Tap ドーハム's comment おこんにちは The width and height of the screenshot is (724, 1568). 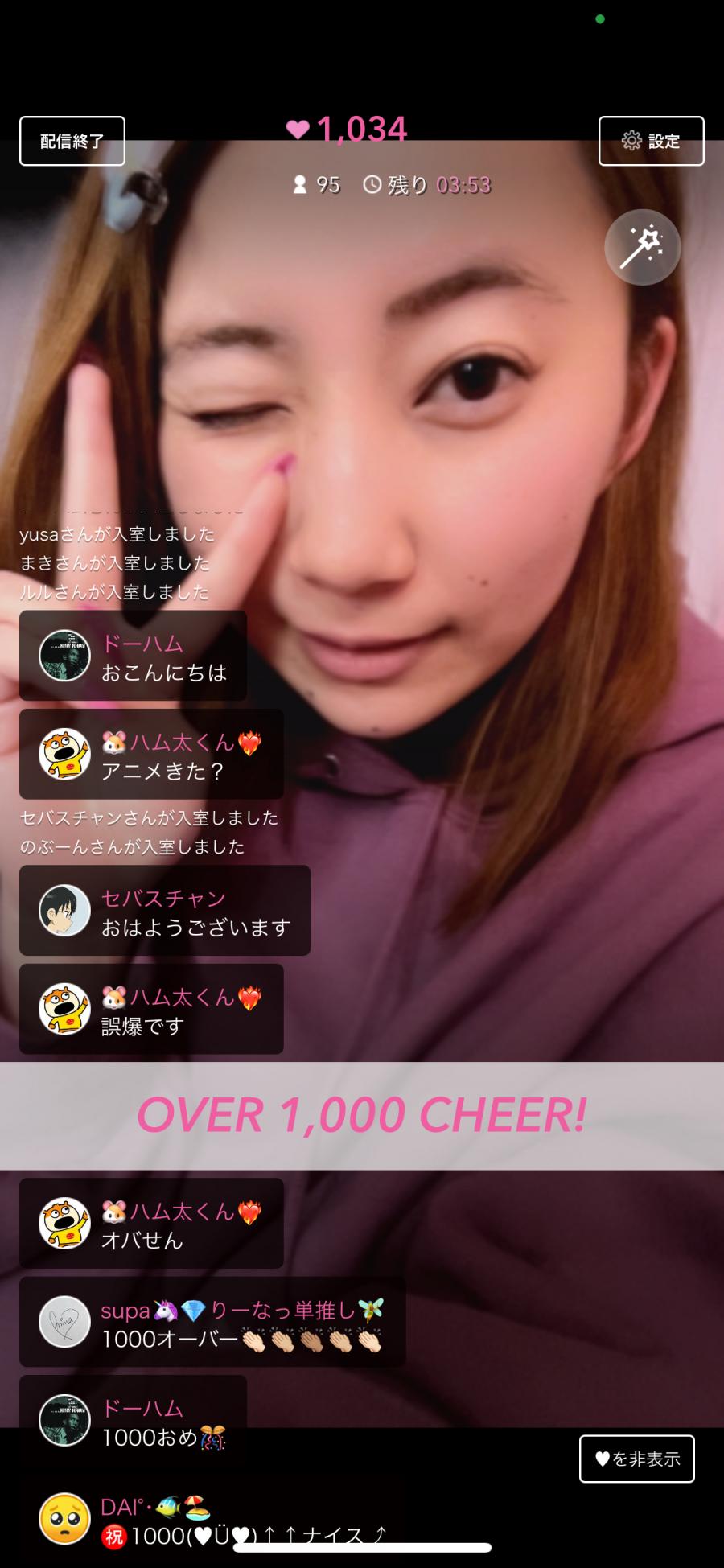coord(133,656)
